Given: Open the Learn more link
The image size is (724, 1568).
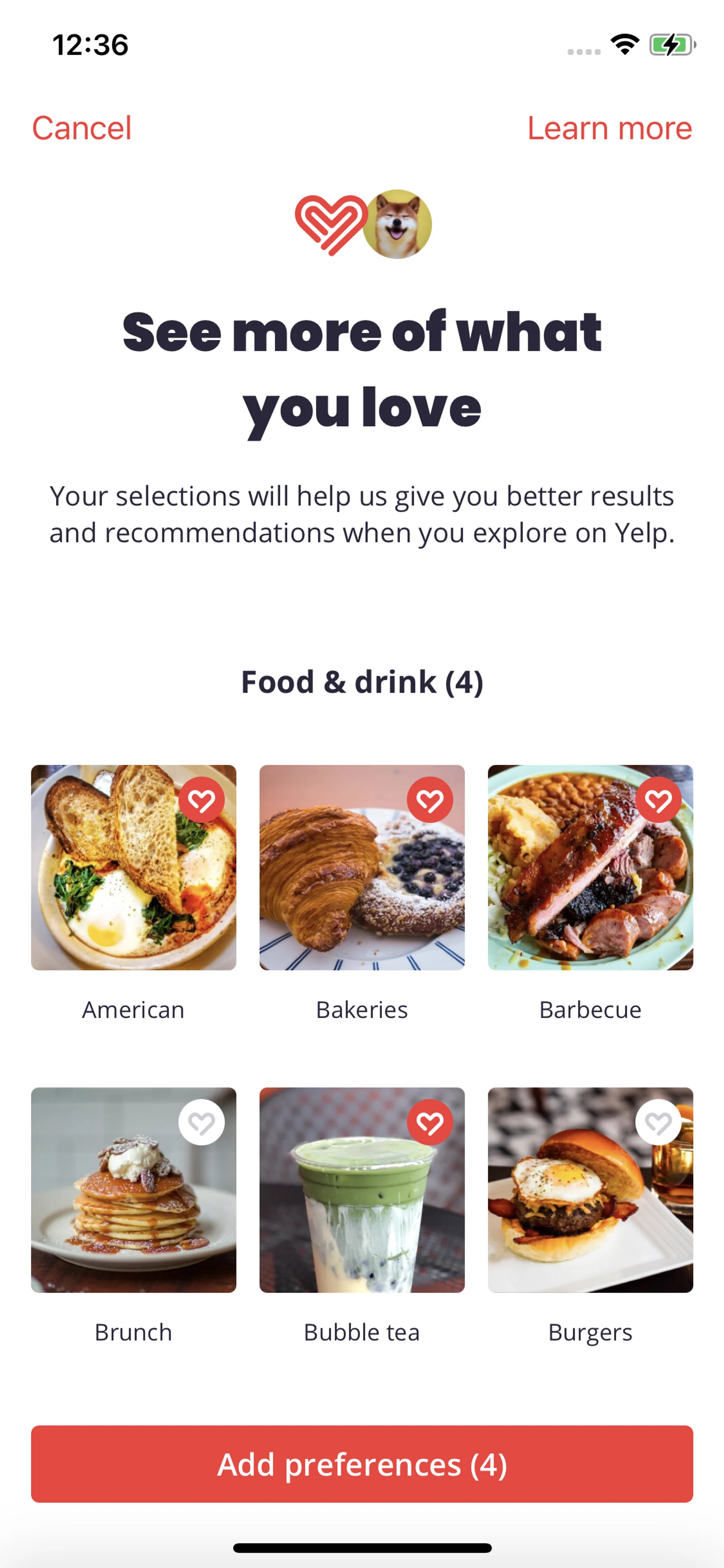Looking at the screenshot, I should point(609,128).
